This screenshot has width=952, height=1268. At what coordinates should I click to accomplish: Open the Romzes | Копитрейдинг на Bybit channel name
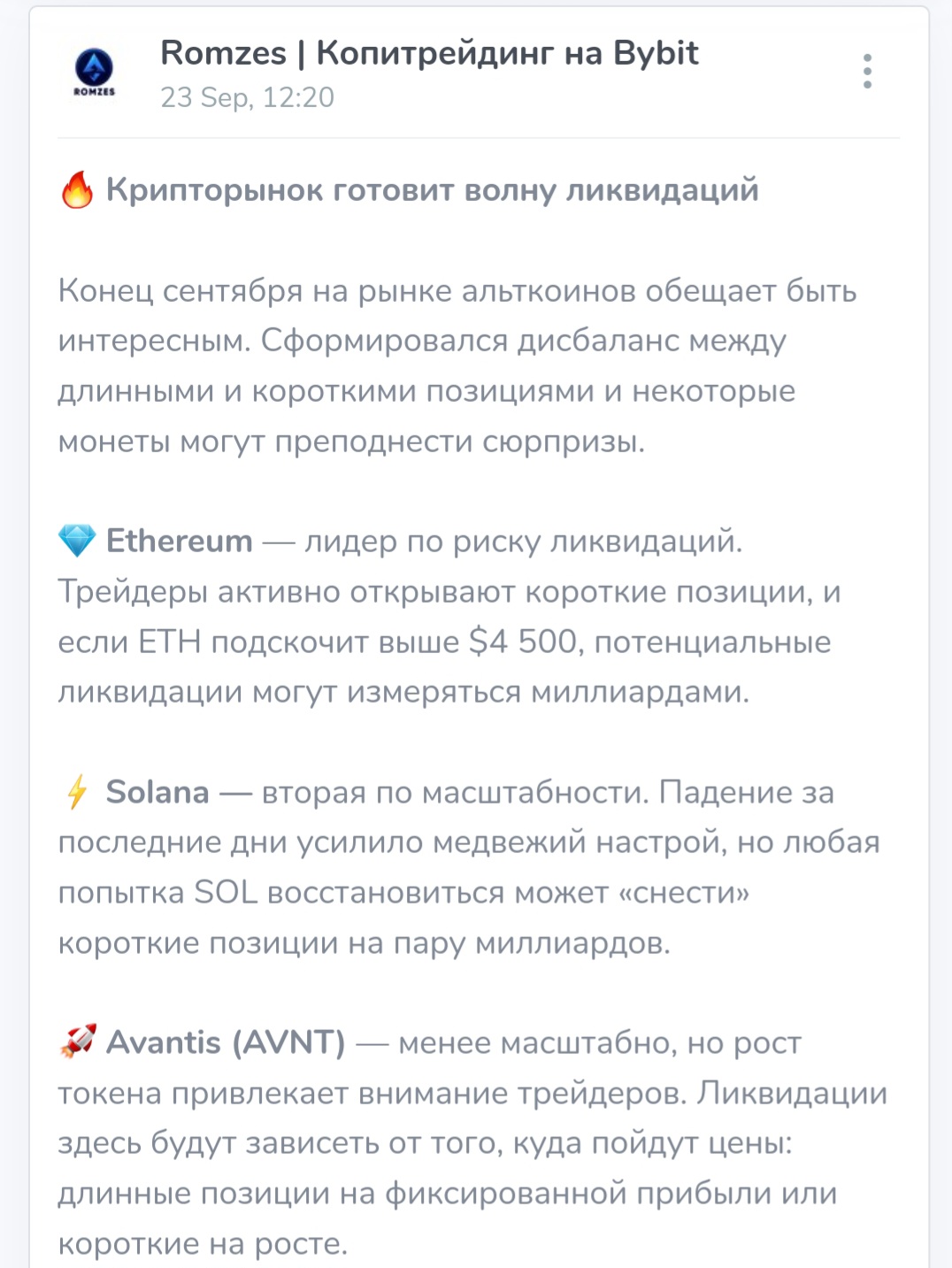429,53
